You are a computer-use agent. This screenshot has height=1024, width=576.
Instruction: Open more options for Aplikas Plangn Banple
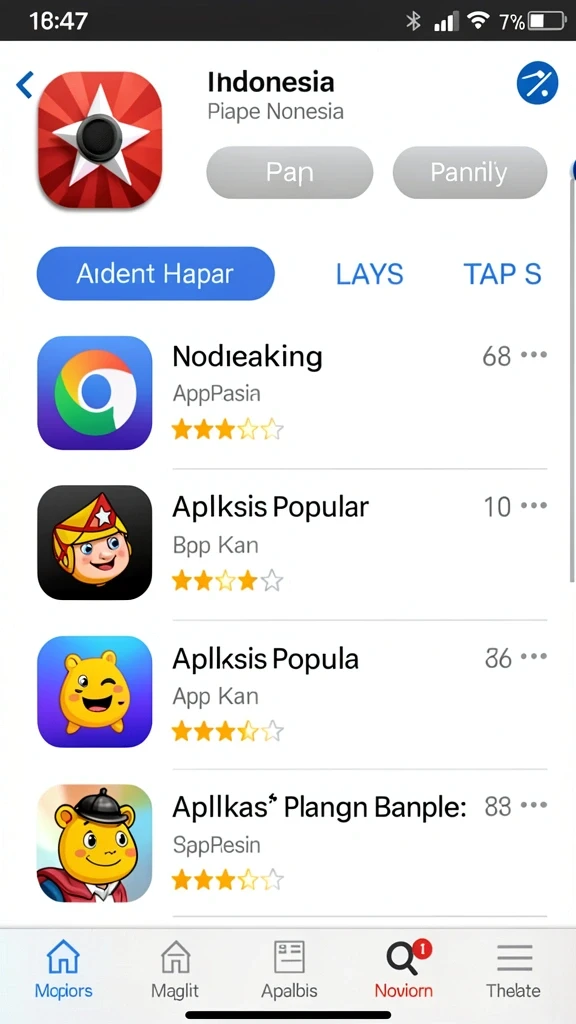point(534,806)
